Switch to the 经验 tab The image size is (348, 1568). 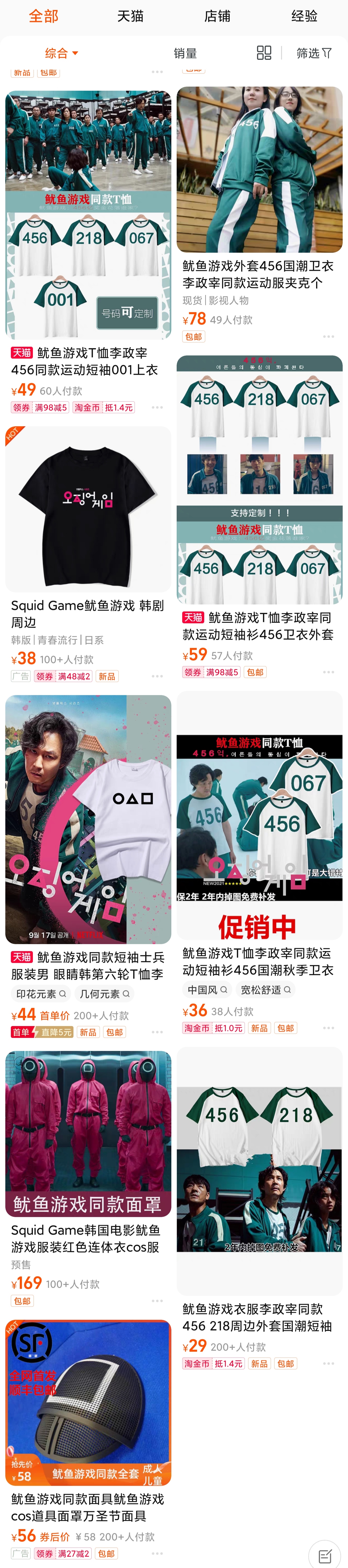[x=304, y=16]
